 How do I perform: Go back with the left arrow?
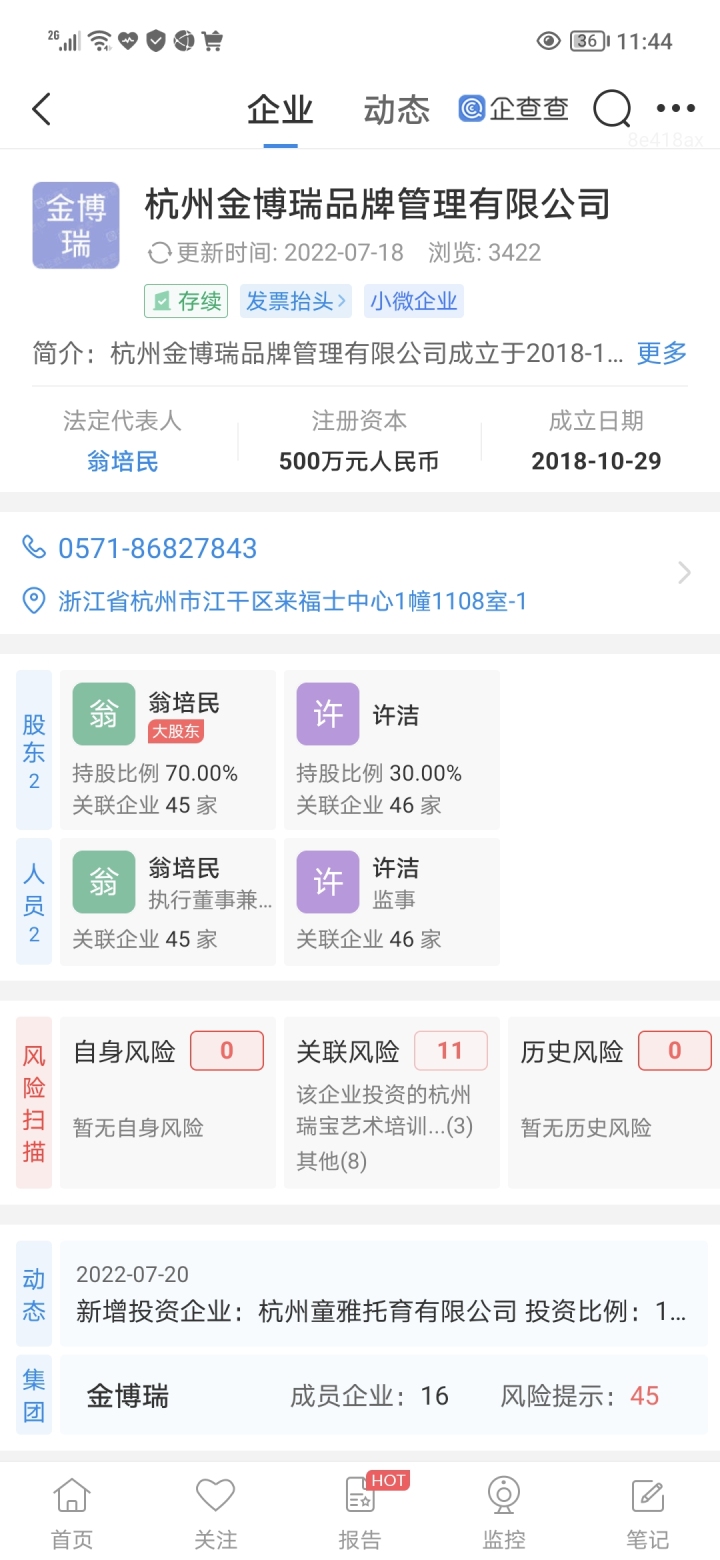coord(41,108)
